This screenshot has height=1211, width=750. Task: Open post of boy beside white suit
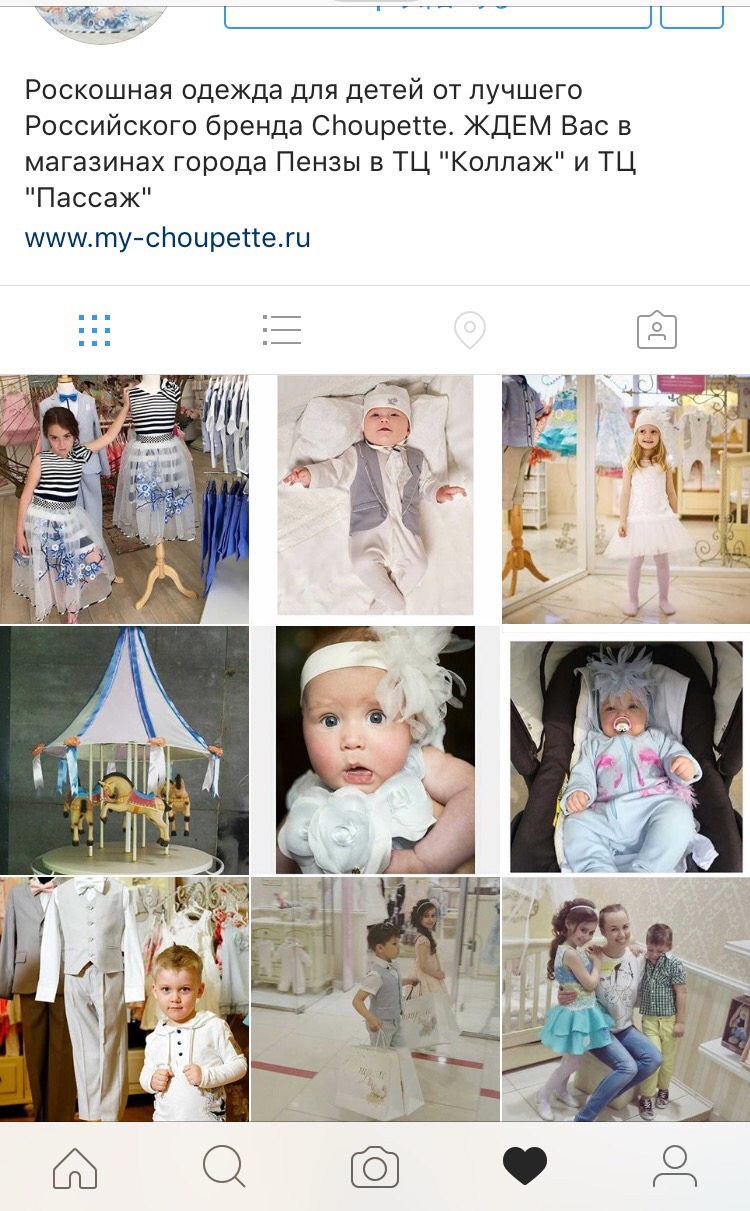pyautogui.click(x=124, y=1000)
